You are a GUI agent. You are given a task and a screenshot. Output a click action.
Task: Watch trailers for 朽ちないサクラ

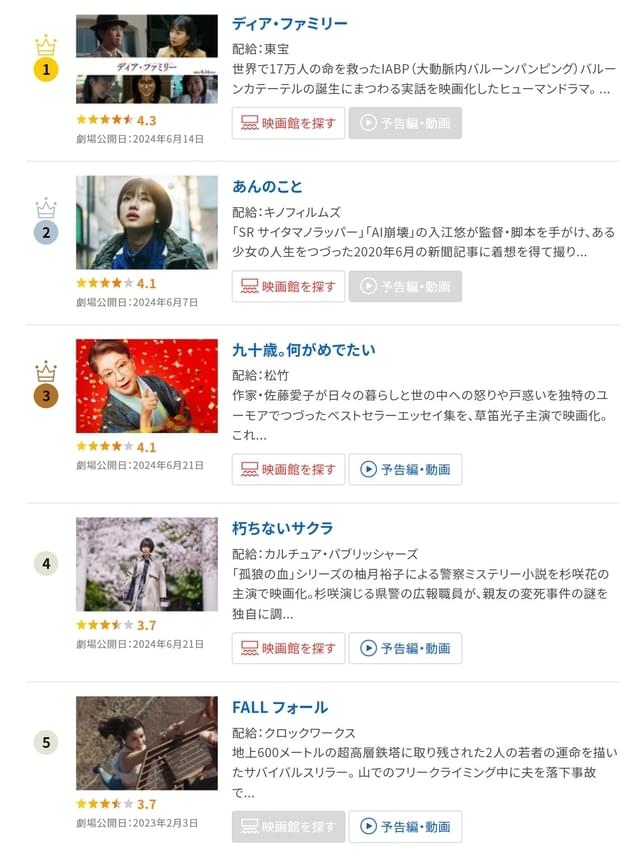pos(405,648)
